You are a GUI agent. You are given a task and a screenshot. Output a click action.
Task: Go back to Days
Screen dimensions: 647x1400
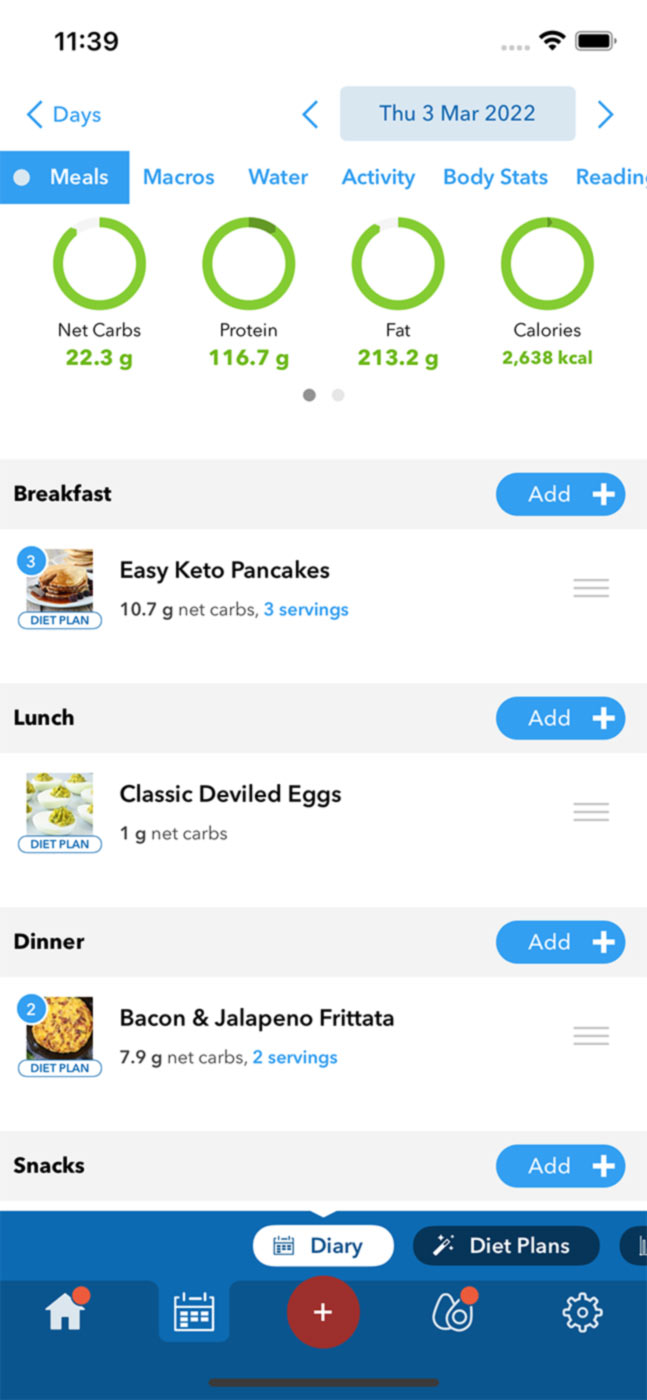pyautogui.click(x=64, y=114)
